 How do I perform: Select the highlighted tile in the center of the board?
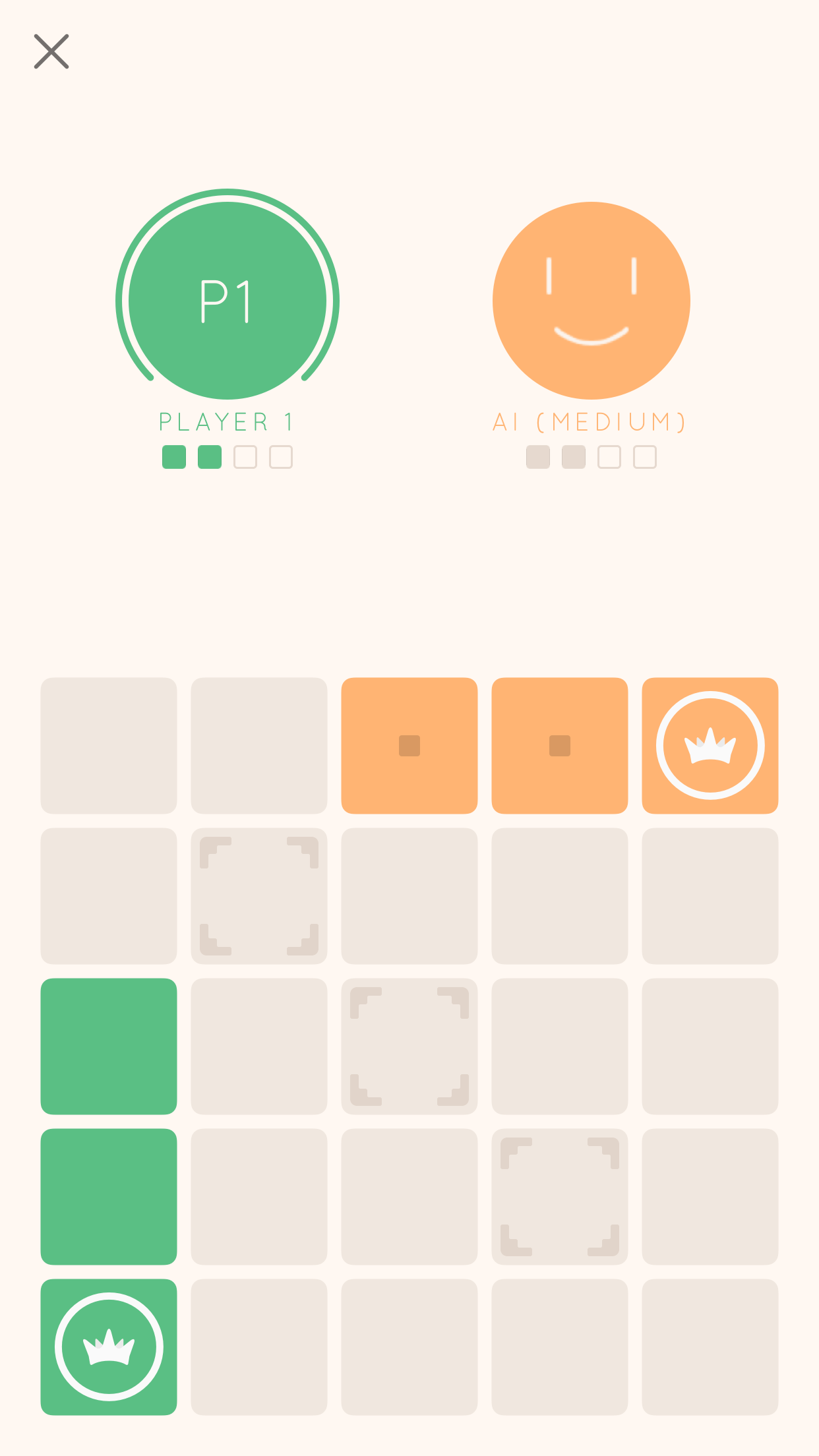tap(409, 1046)
